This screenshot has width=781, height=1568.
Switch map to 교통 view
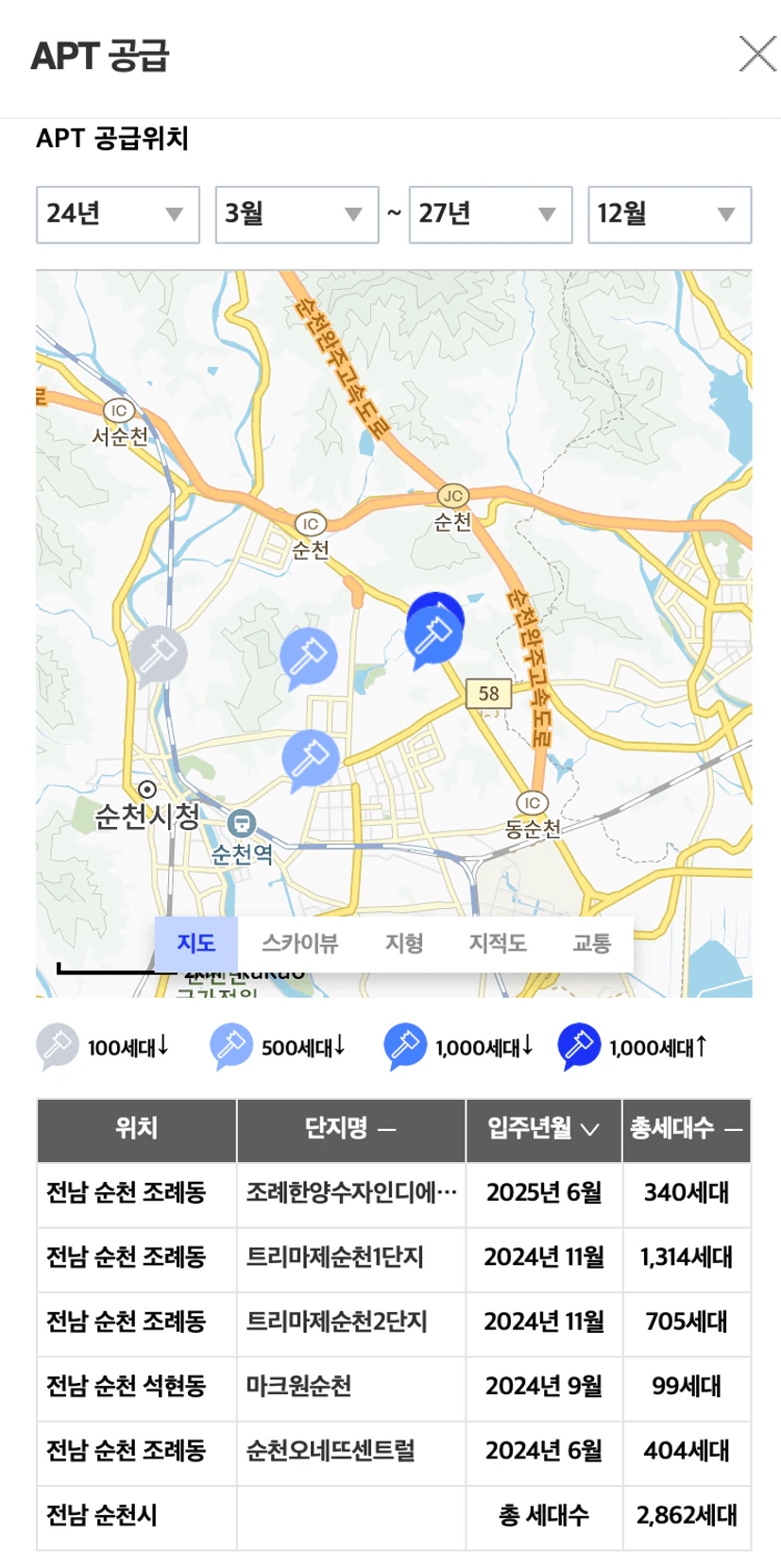[592, 943]
